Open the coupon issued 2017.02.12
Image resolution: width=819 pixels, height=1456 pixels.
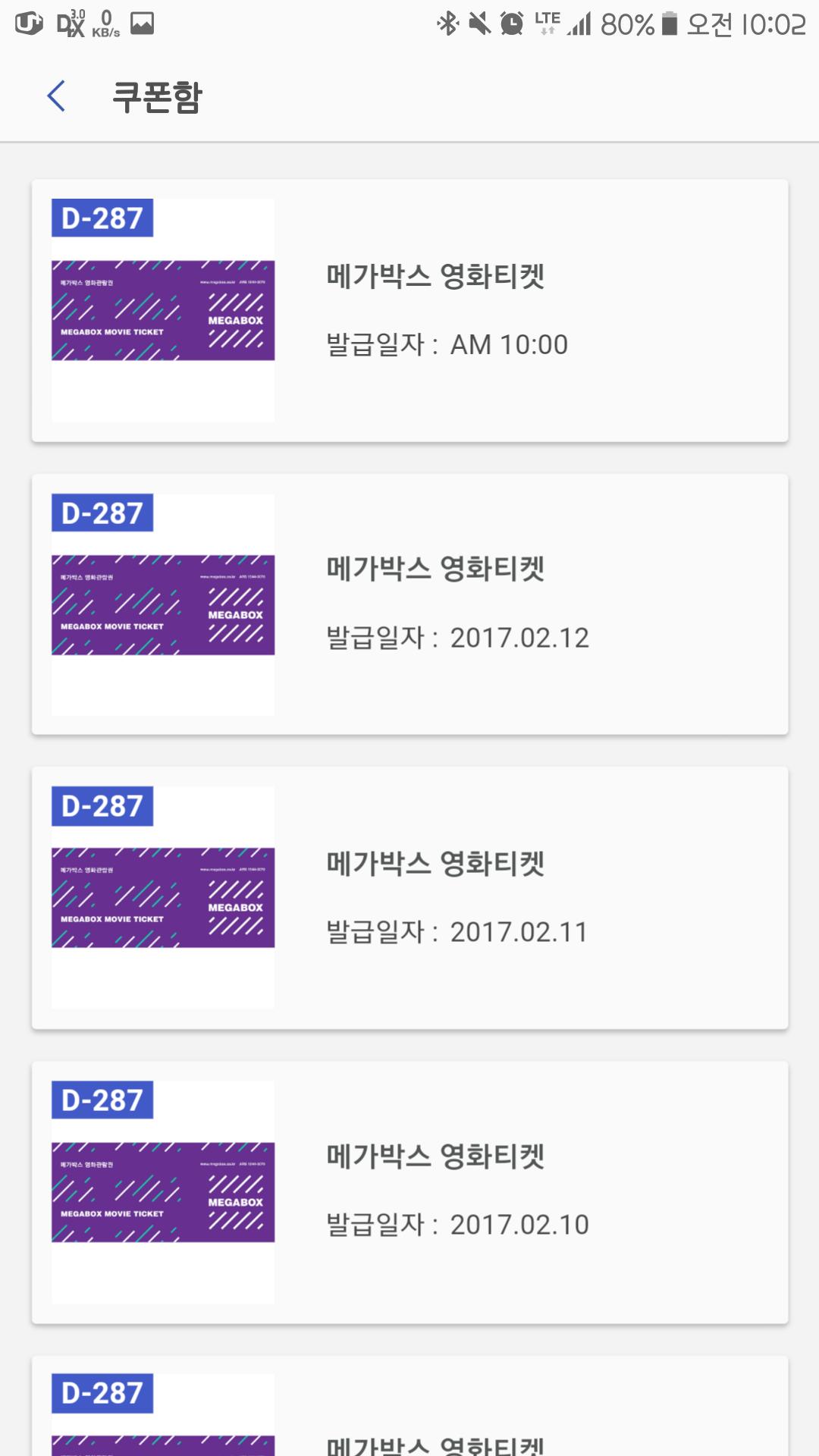tap(409, 604)
